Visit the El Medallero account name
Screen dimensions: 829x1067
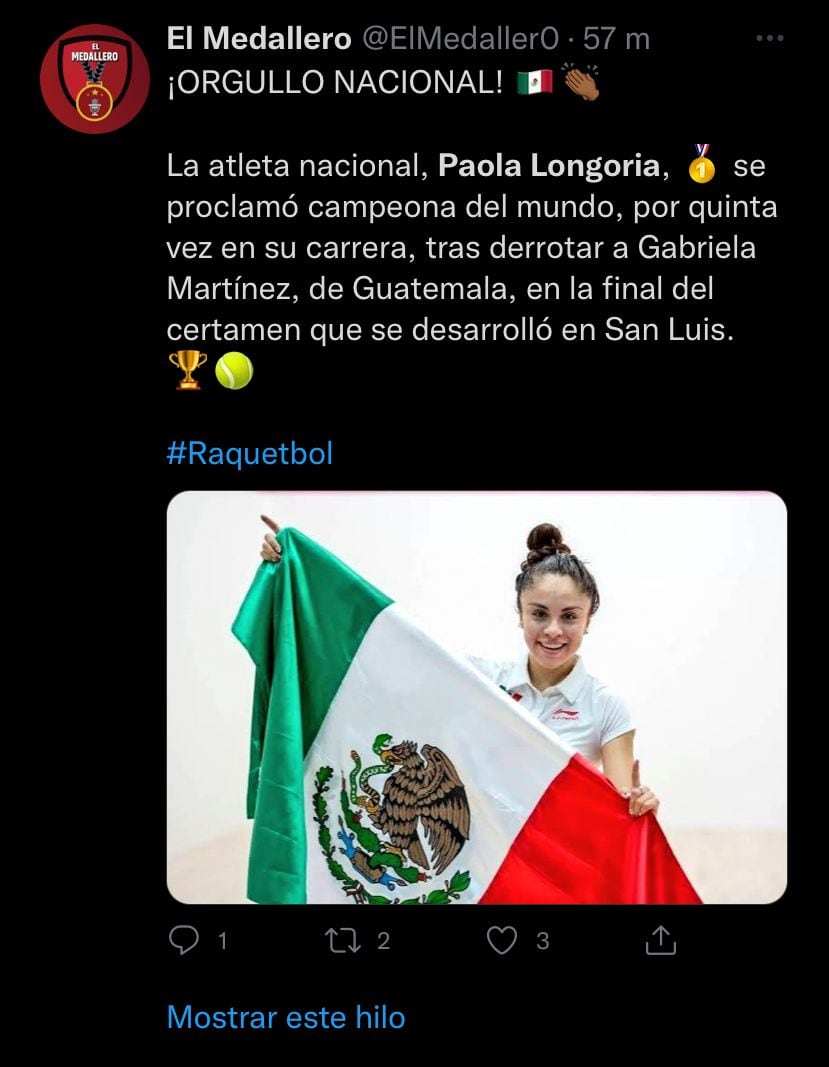pyautogui.click(x=259, y=39)
